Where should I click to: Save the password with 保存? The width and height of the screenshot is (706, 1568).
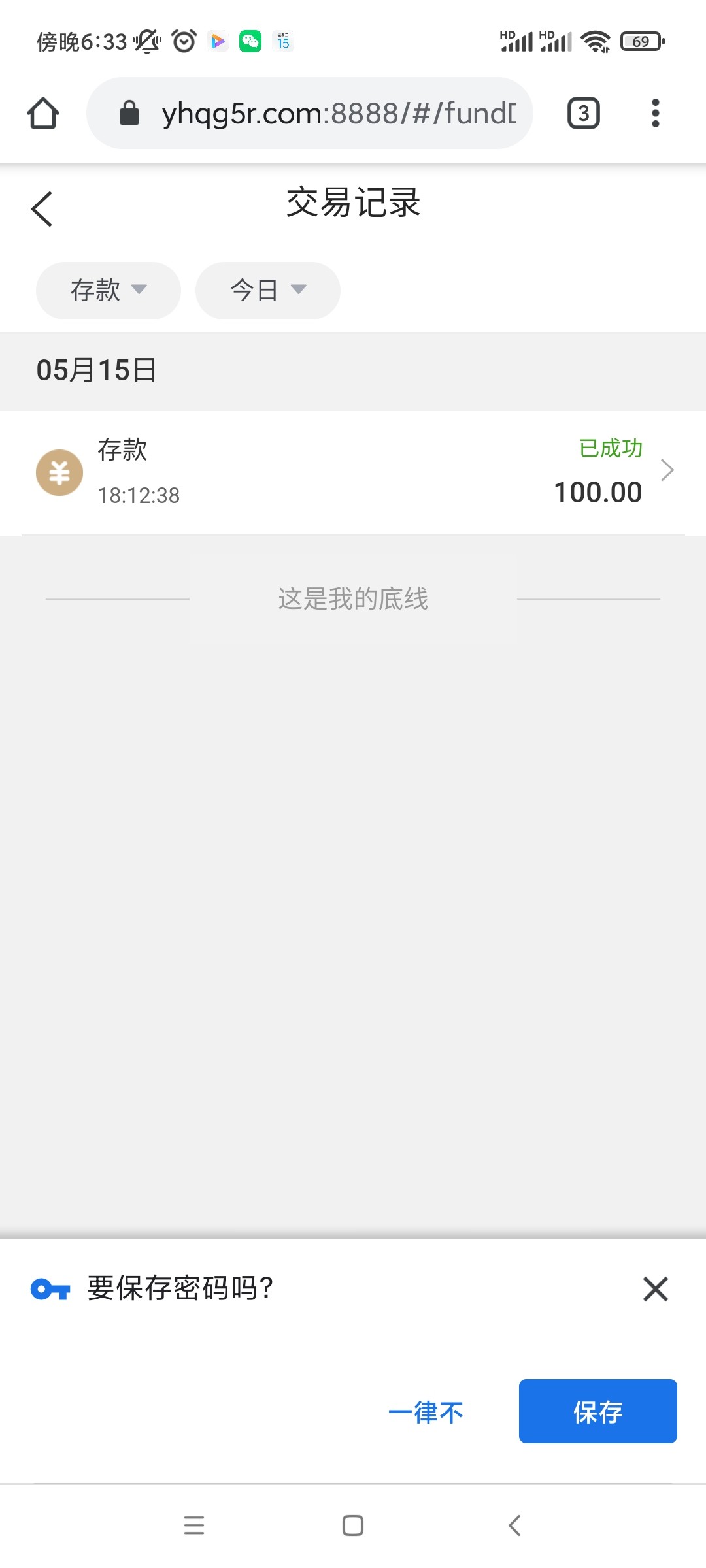pyautogui.click(x=597, y=1411)
